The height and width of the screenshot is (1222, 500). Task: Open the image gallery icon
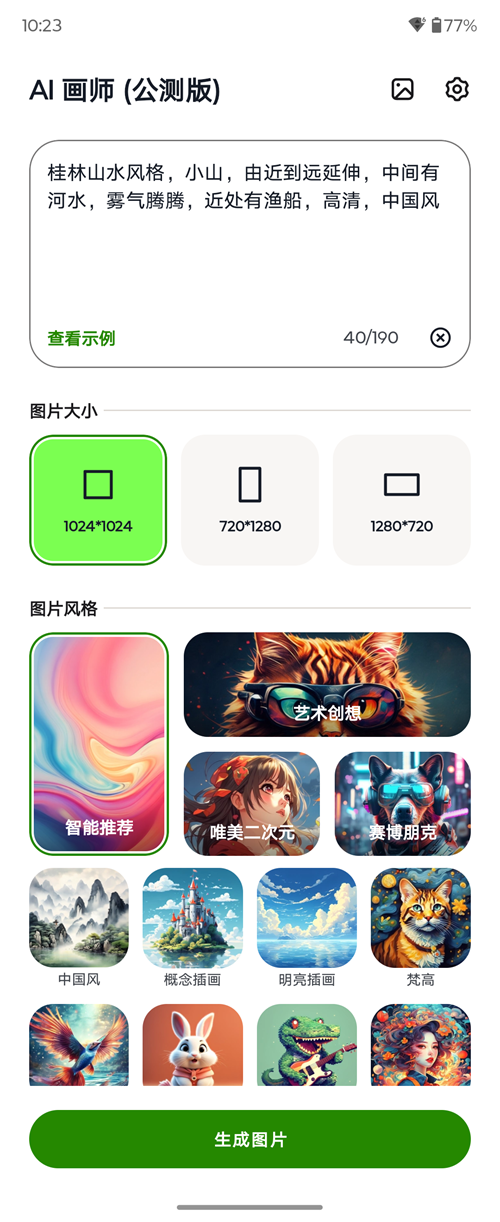coord(402,89)
